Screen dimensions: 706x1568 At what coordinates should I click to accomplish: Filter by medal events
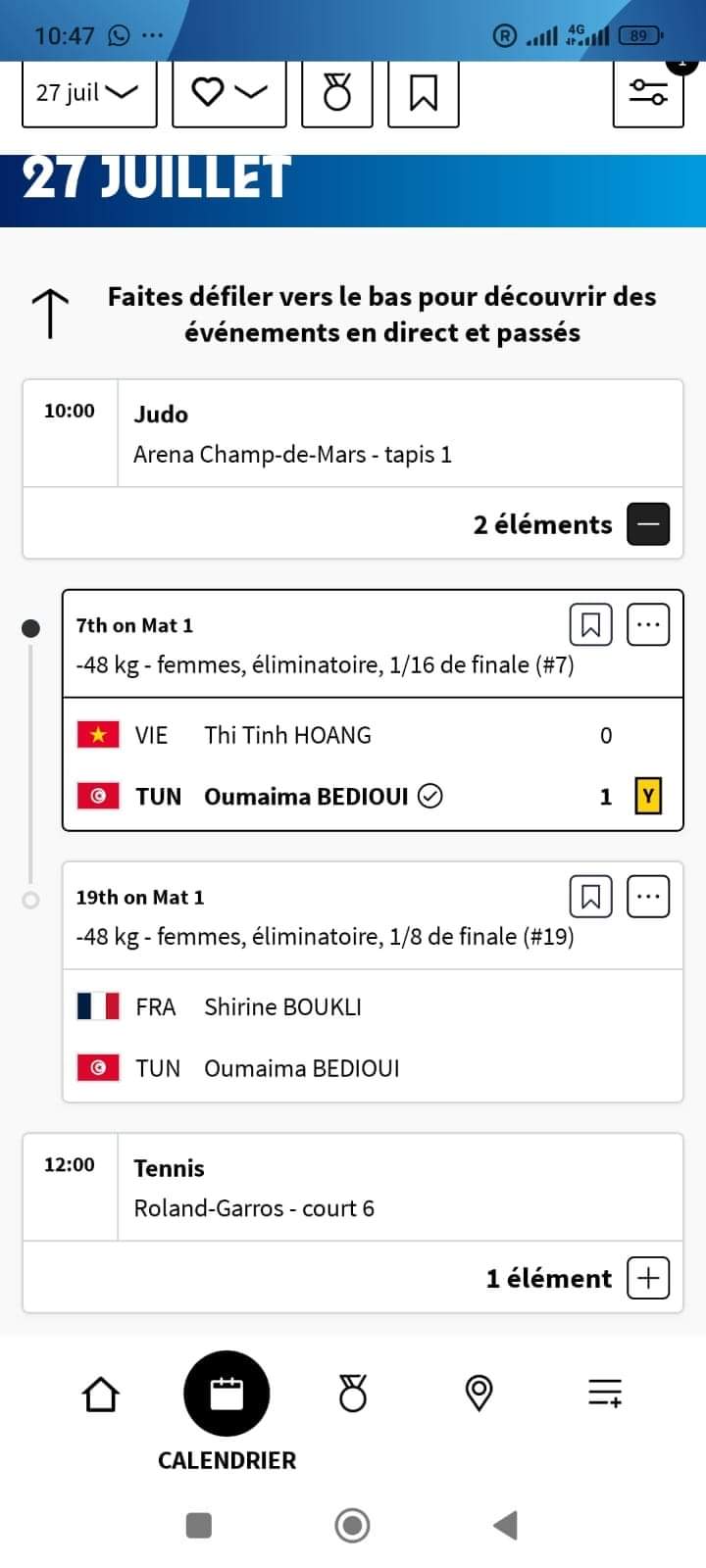pos(337,93)
